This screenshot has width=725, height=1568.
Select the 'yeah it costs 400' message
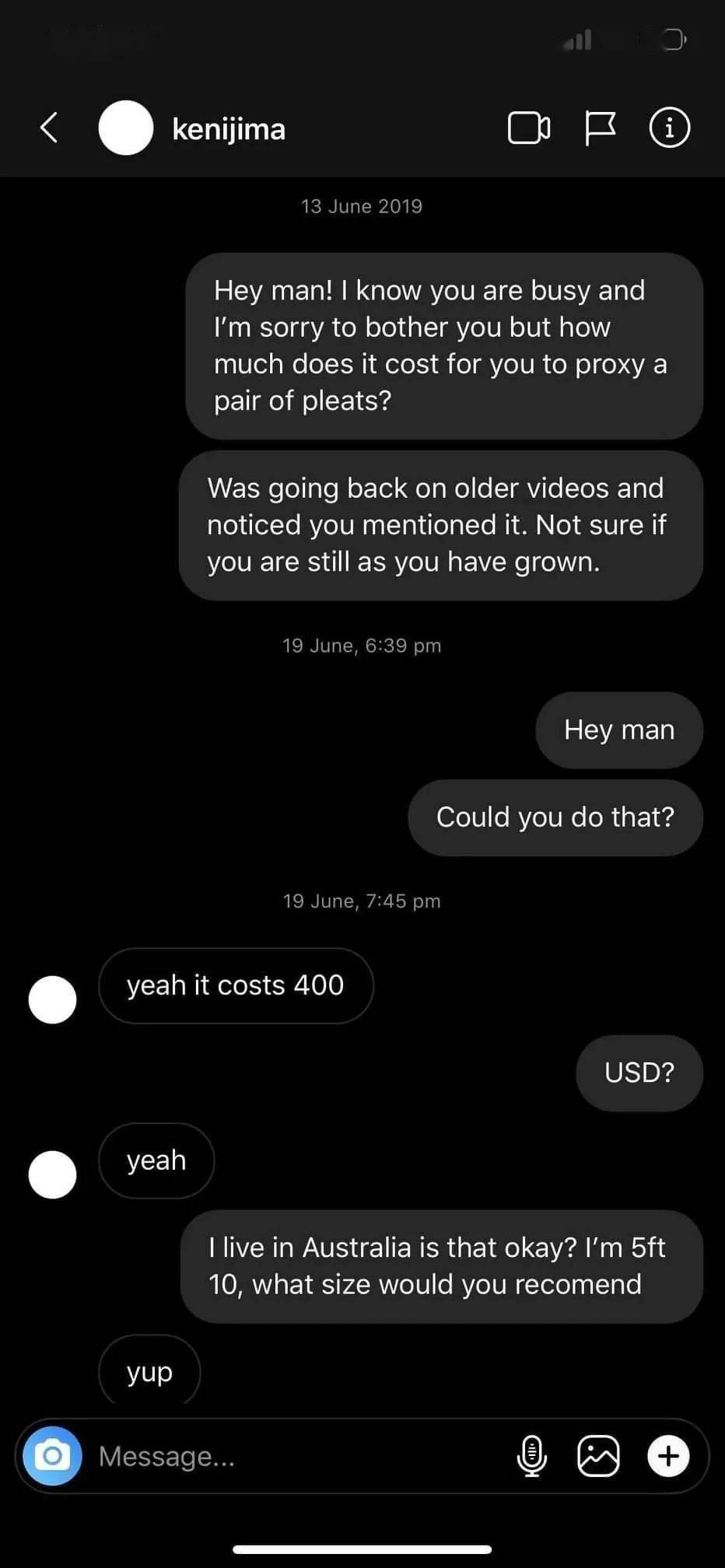[235, 985]
